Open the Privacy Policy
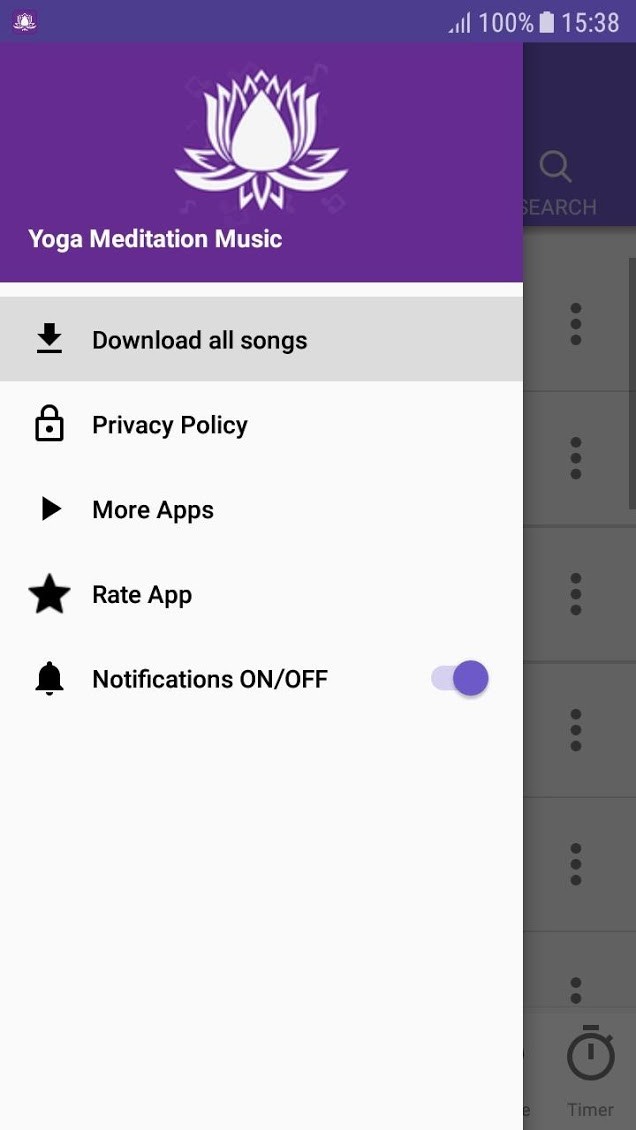 (169, 425)
